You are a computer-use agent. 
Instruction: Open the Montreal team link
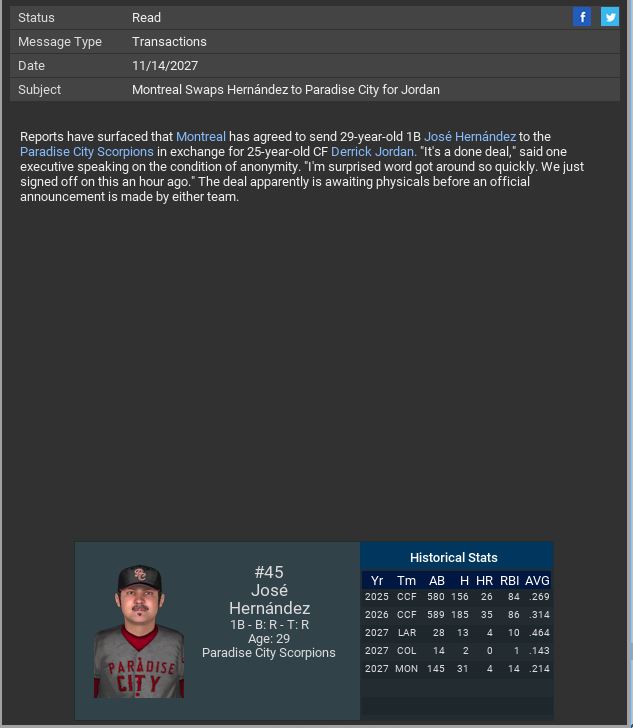[x=201, y=136]
